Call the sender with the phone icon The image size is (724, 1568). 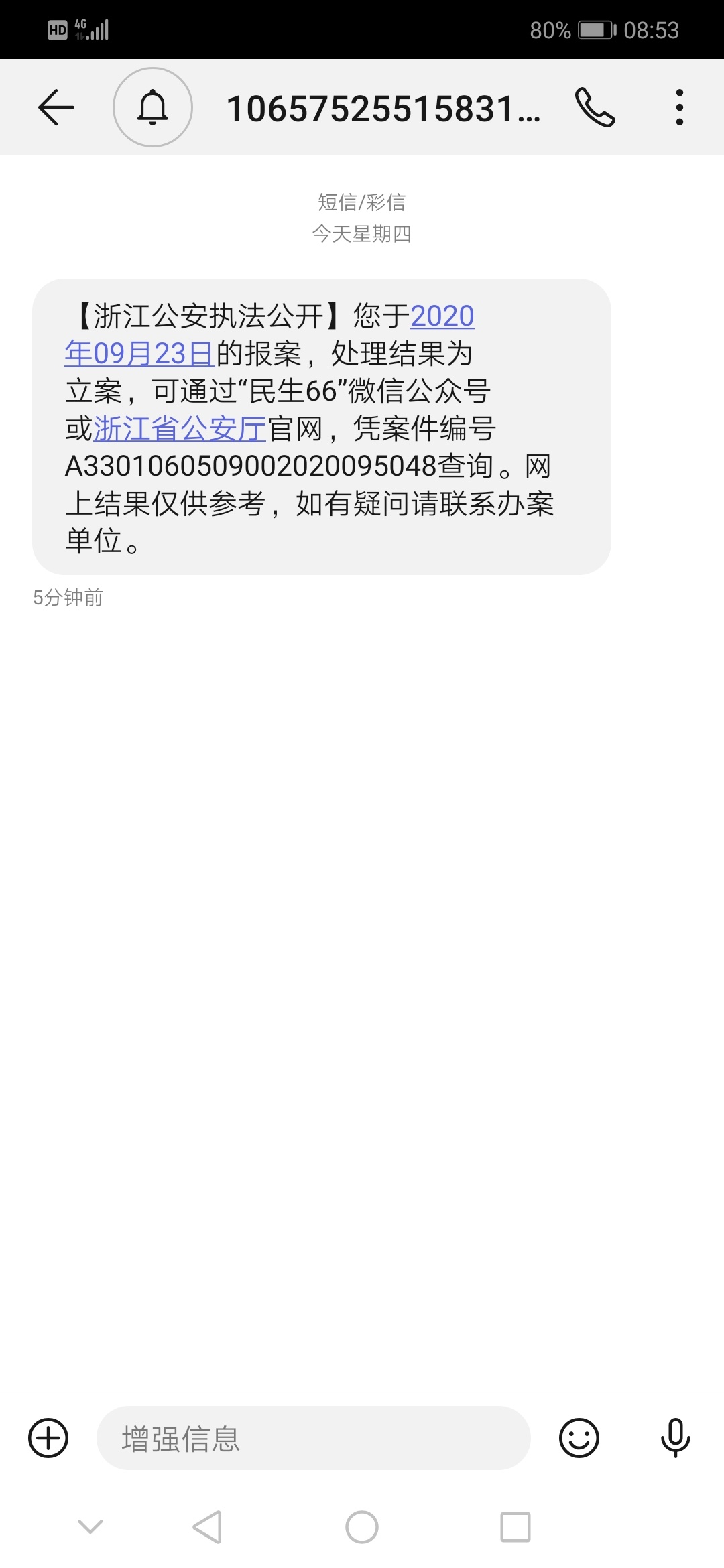[595, 107]
